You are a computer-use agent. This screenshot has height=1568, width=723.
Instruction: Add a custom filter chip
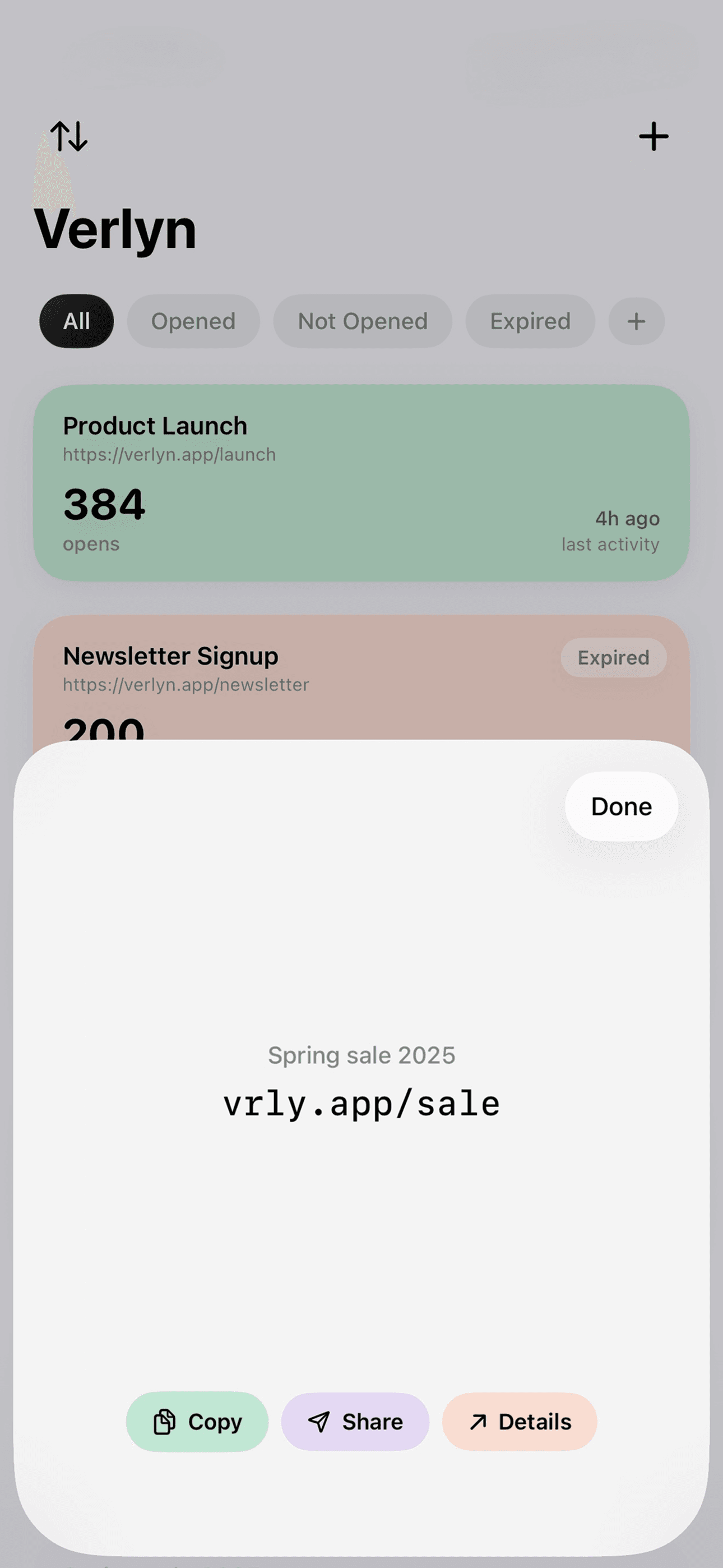(x=636, y=321)
